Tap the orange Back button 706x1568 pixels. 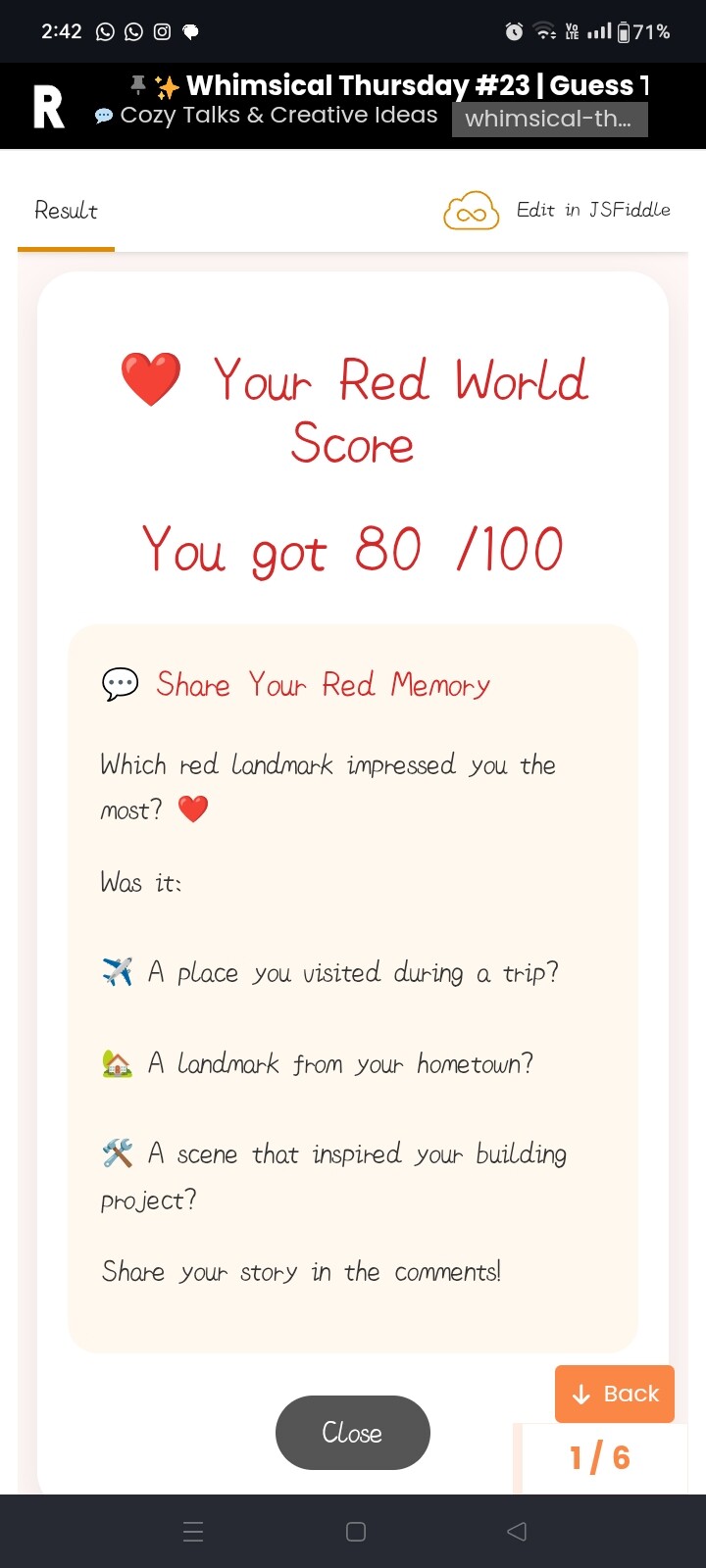[615, 1394]
